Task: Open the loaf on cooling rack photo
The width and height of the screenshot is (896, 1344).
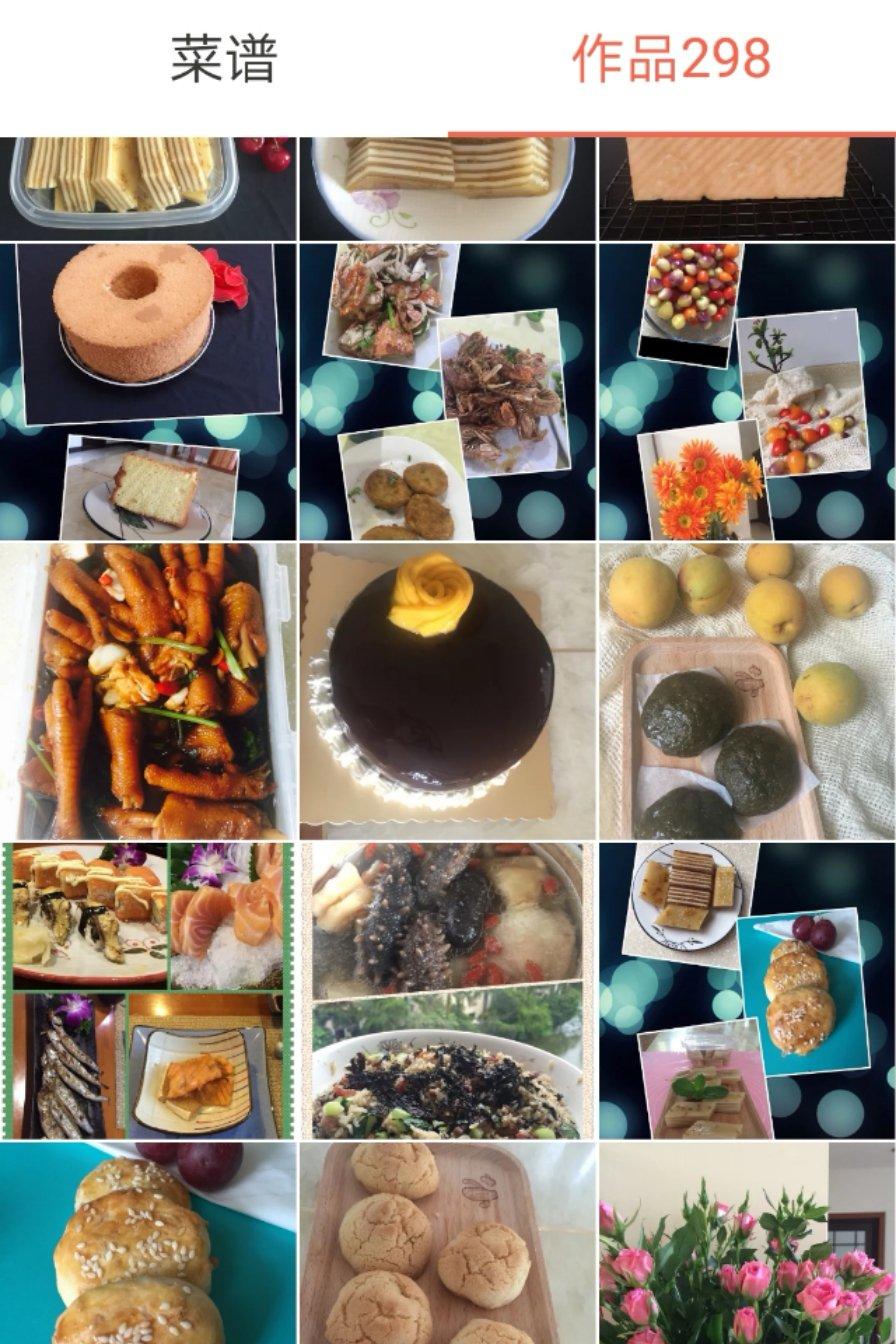Action: (747, 188)
